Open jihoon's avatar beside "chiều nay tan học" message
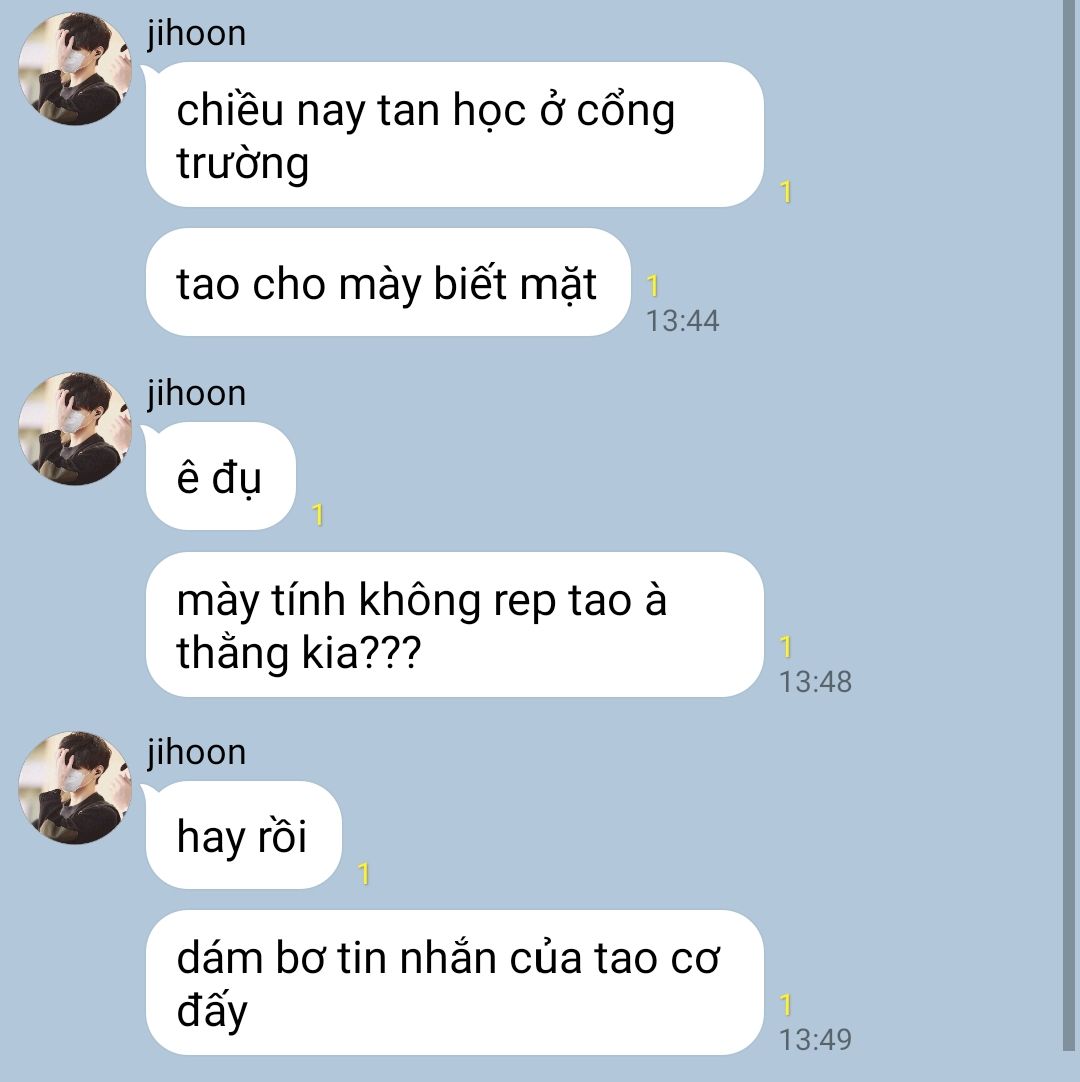1080x1082 pixels. [75, 70]
